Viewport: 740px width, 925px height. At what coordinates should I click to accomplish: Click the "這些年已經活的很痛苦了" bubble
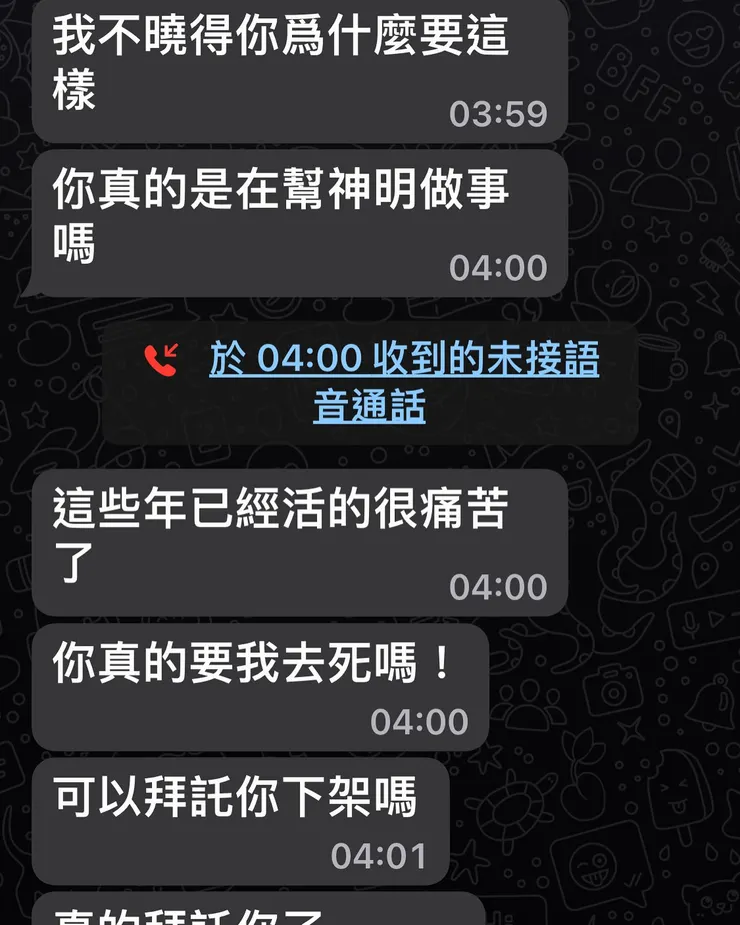pos(280,535)
